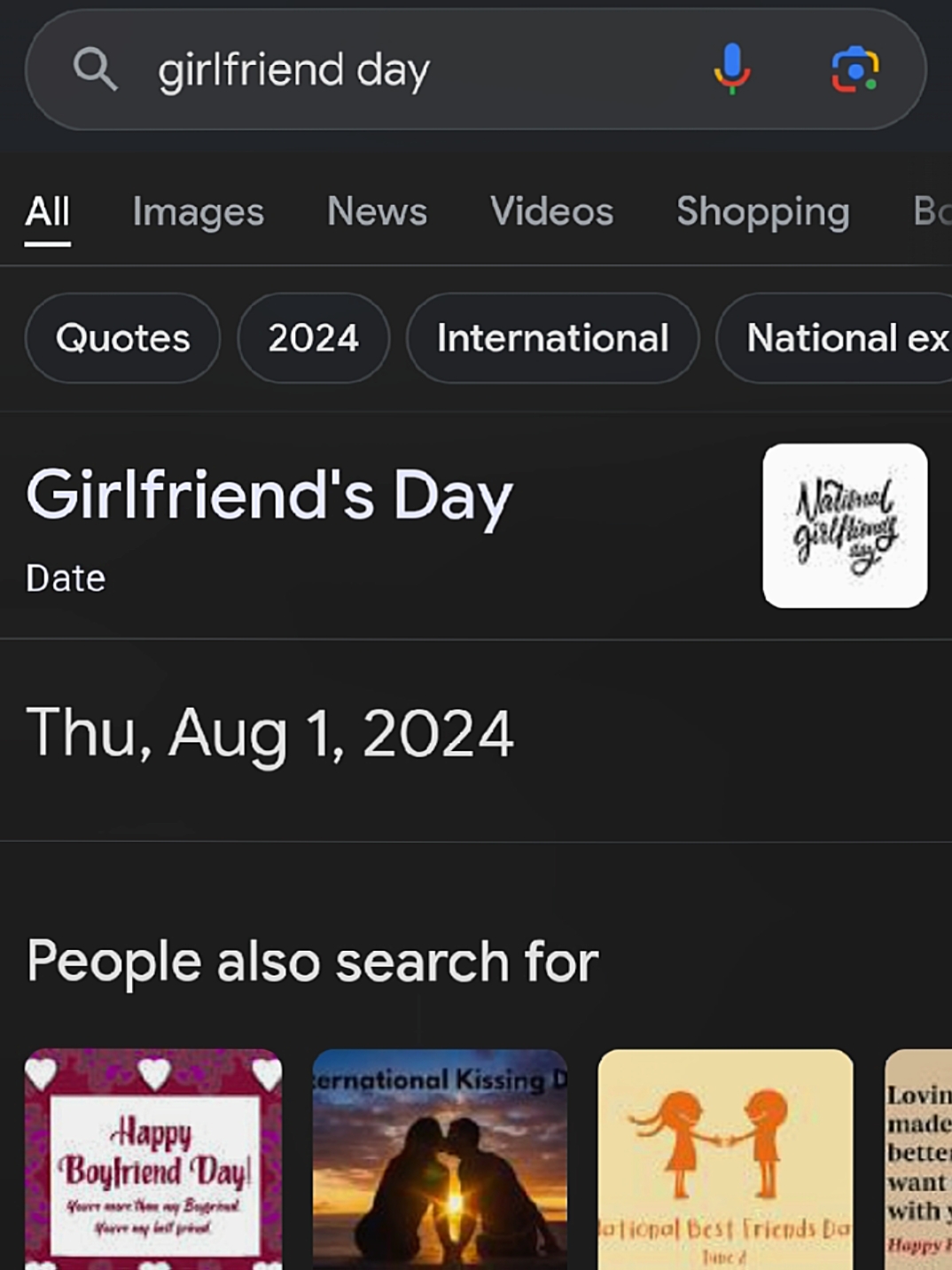Open the International Kissing Day card
This screenshot has width=952, height=1270.
[440, 1159]
